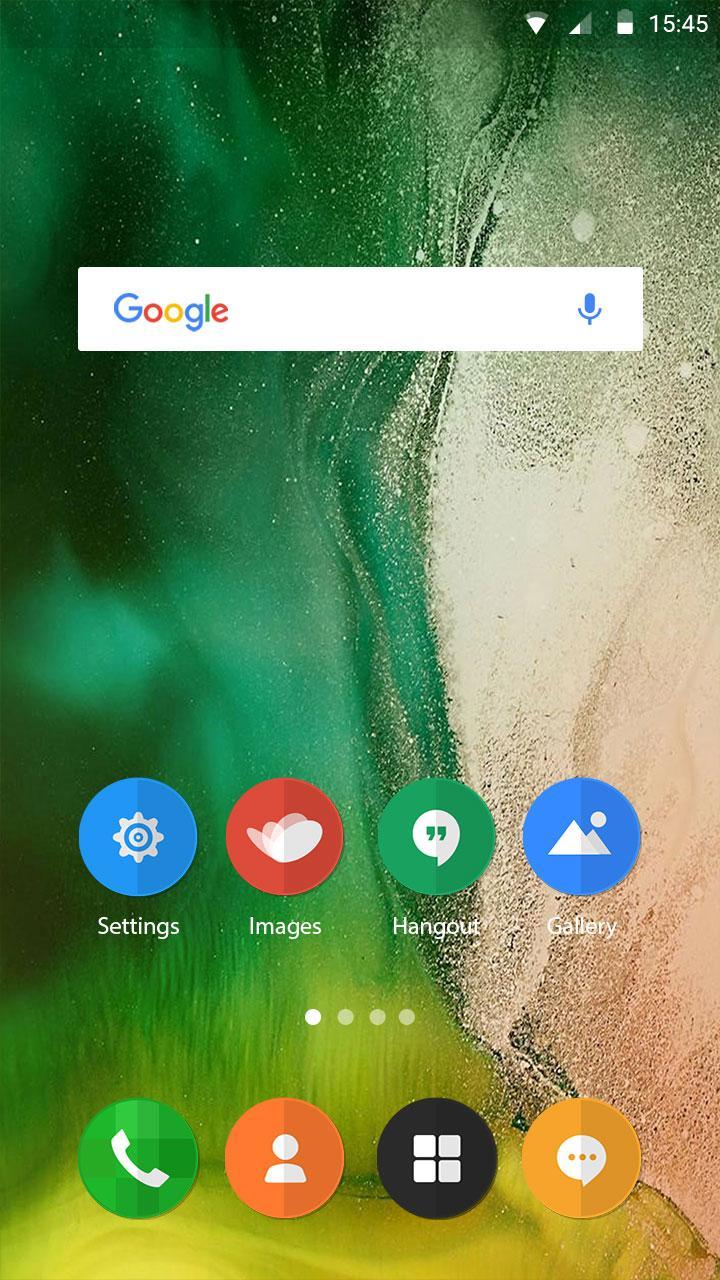
Task: Start voice search with the microphone
Action: tap(590, 310)
